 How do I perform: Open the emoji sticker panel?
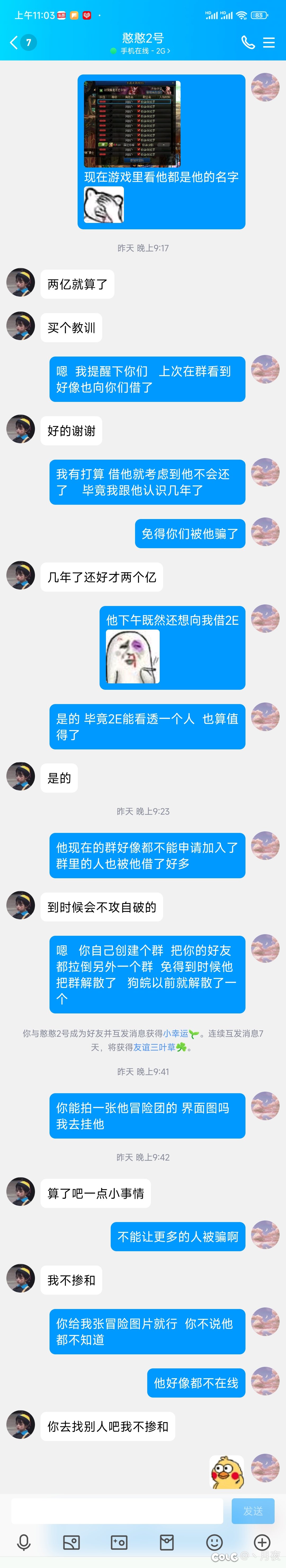click(214, 1542)
